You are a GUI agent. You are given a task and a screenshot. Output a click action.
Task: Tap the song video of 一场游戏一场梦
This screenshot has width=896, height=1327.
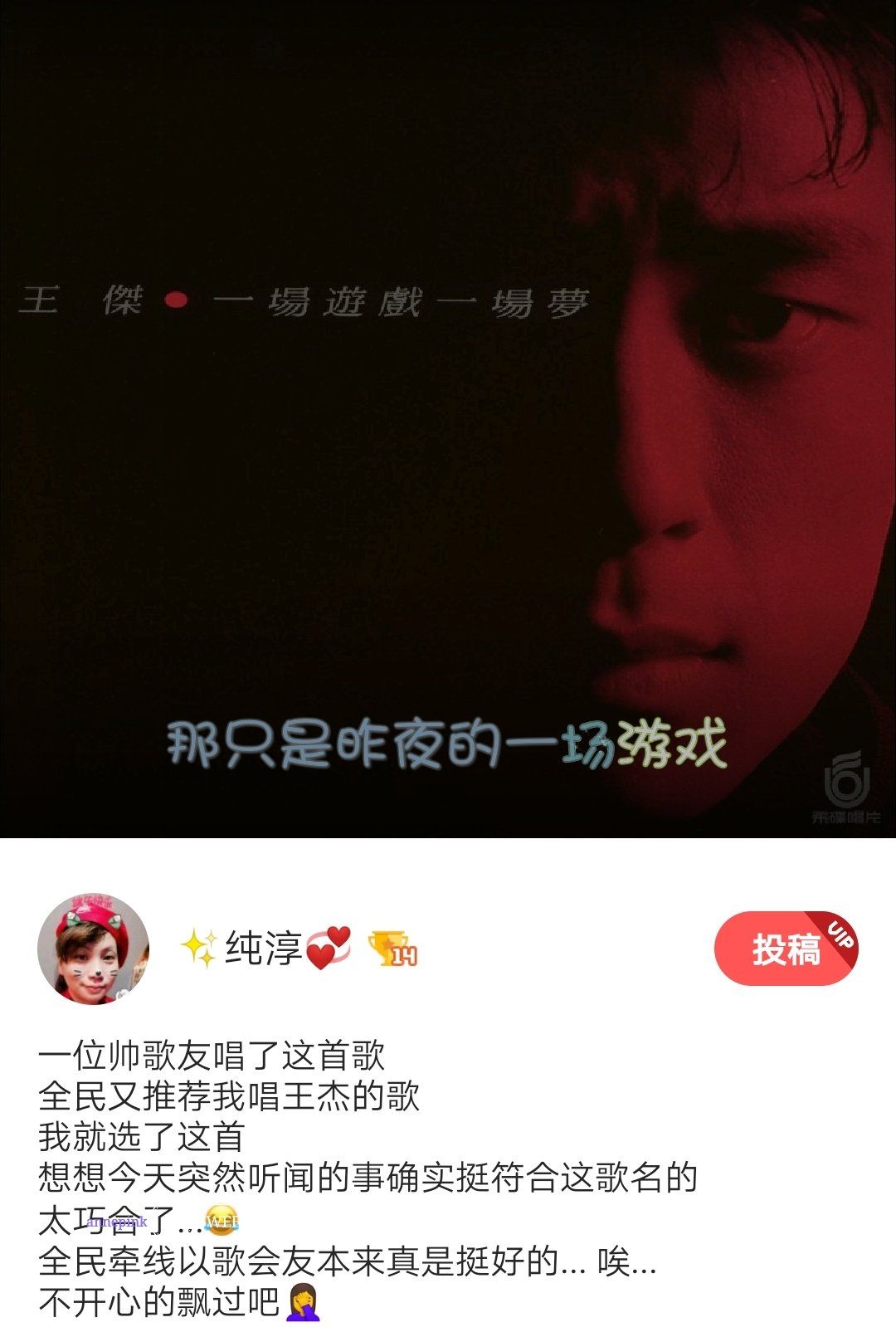(448, 419)
